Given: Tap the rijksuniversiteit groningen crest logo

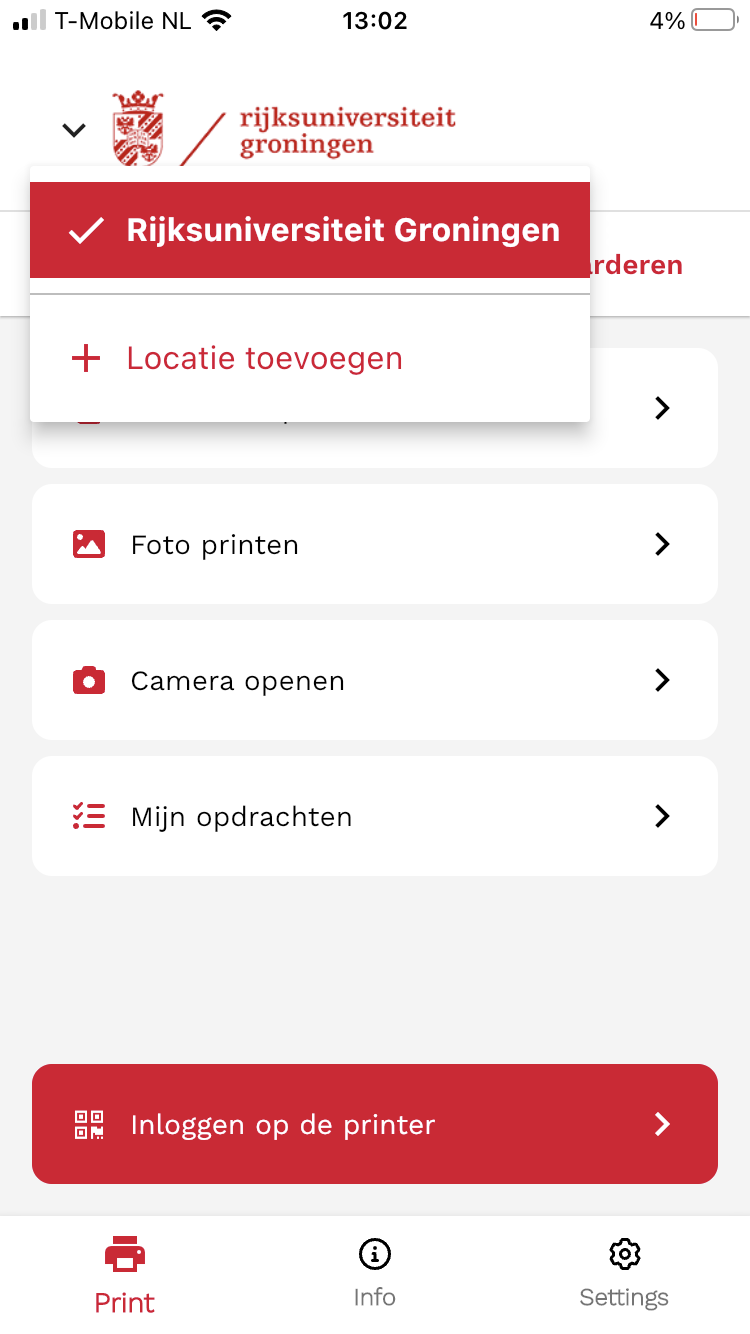Looking at the screenshot, I should [140, 128].
